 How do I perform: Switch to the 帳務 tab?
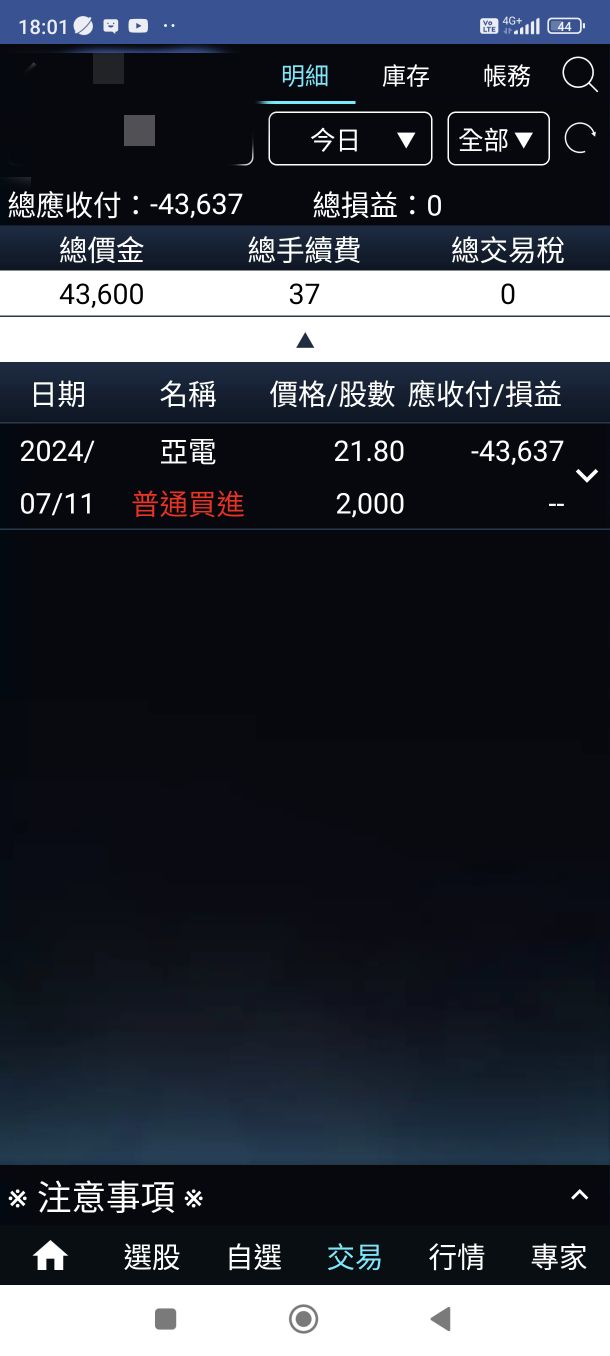coord(507,76)
